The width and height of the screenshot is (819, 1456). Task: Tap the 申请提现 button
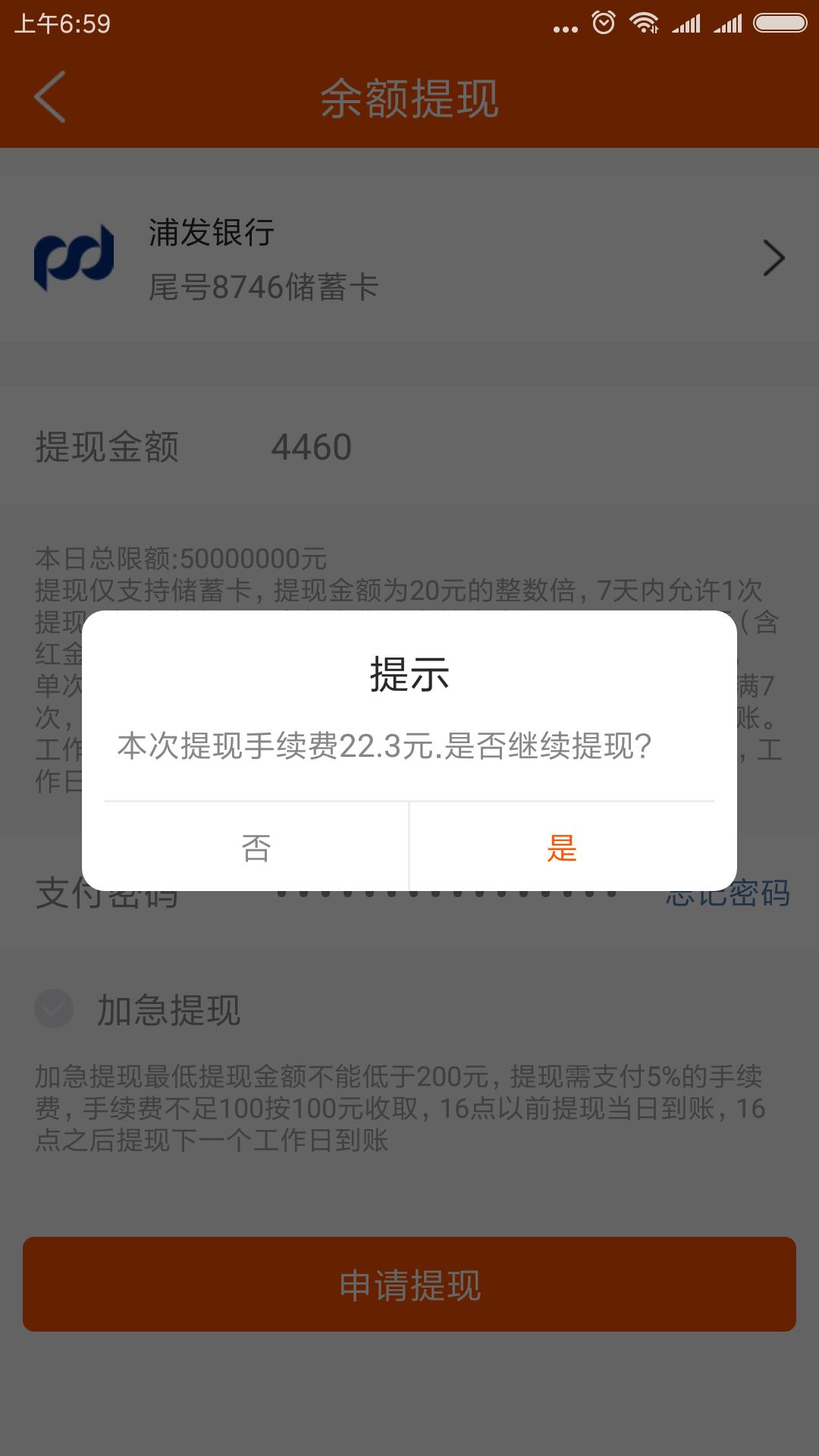[409, 1285]
